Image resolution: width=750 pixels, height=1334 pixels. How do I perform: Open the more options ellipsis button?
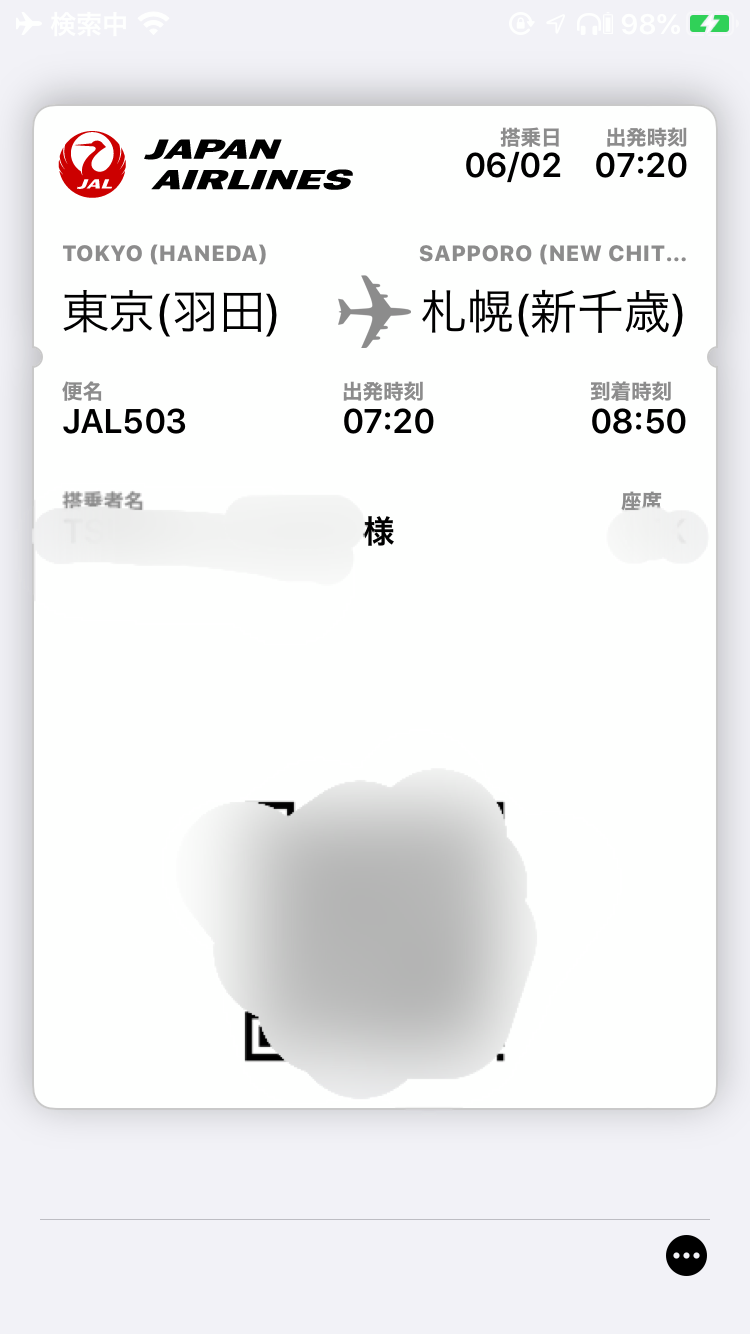(x=686, y=1255)
